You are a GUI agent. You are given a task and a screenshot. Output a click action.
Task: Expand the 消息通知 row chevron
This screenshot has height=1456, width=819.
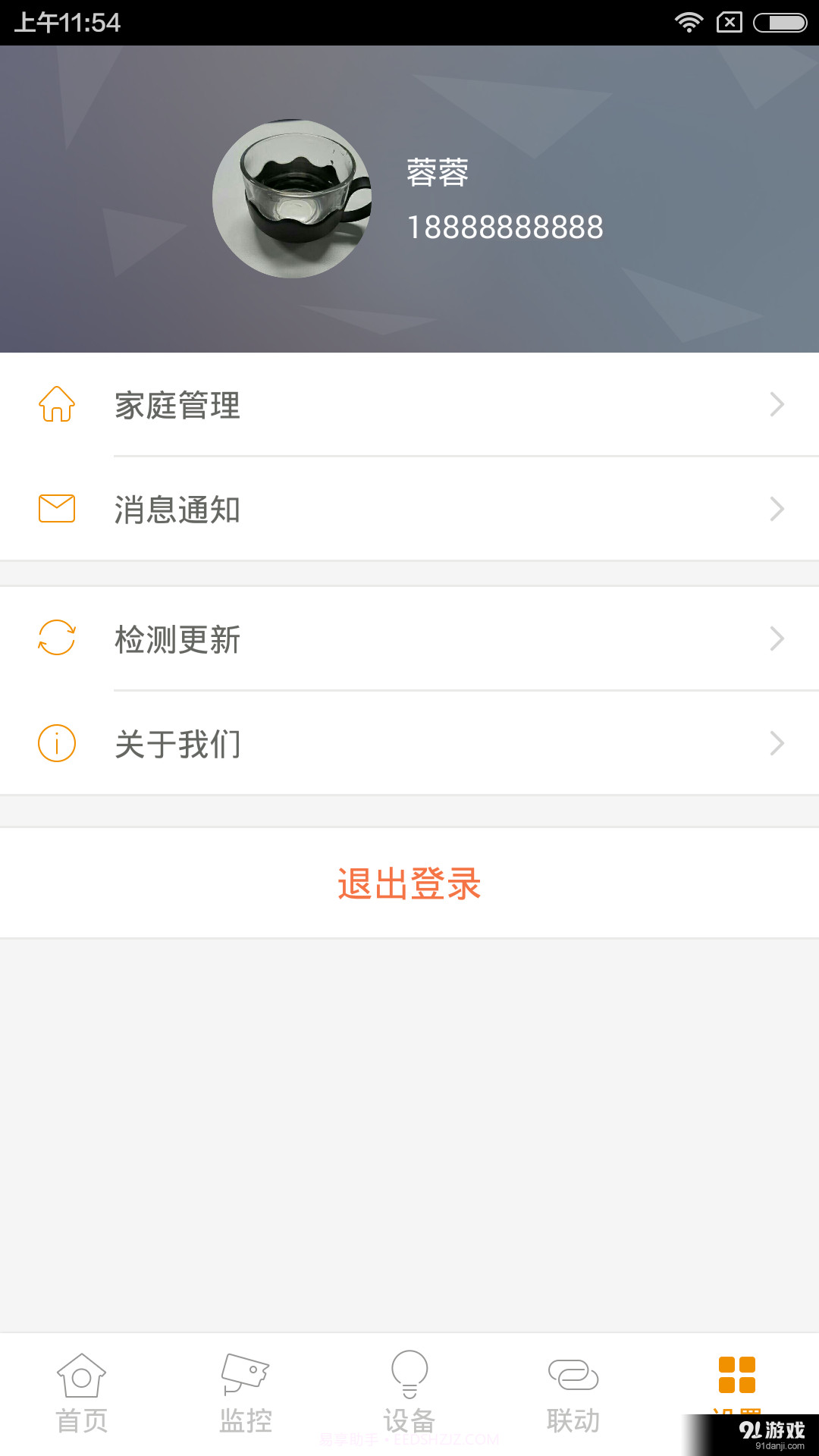[x=777, y=510]
